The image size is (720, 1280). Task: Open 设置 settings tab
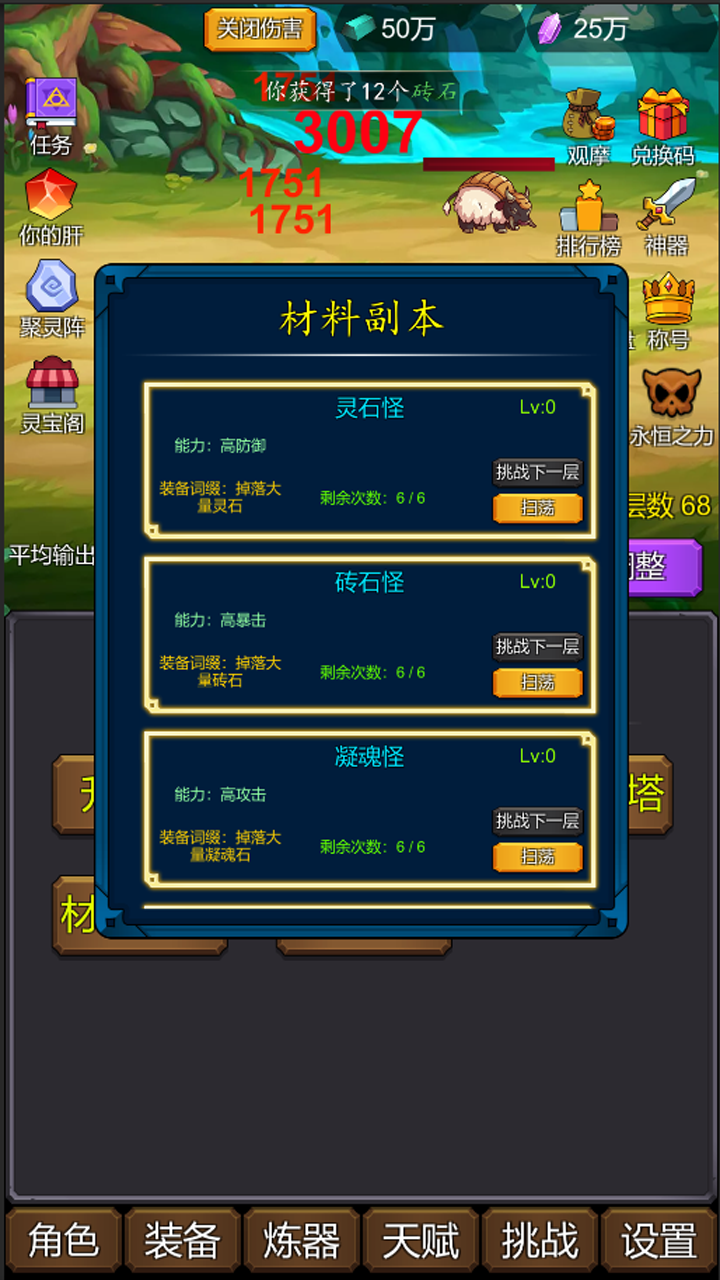coord(658,1241)
